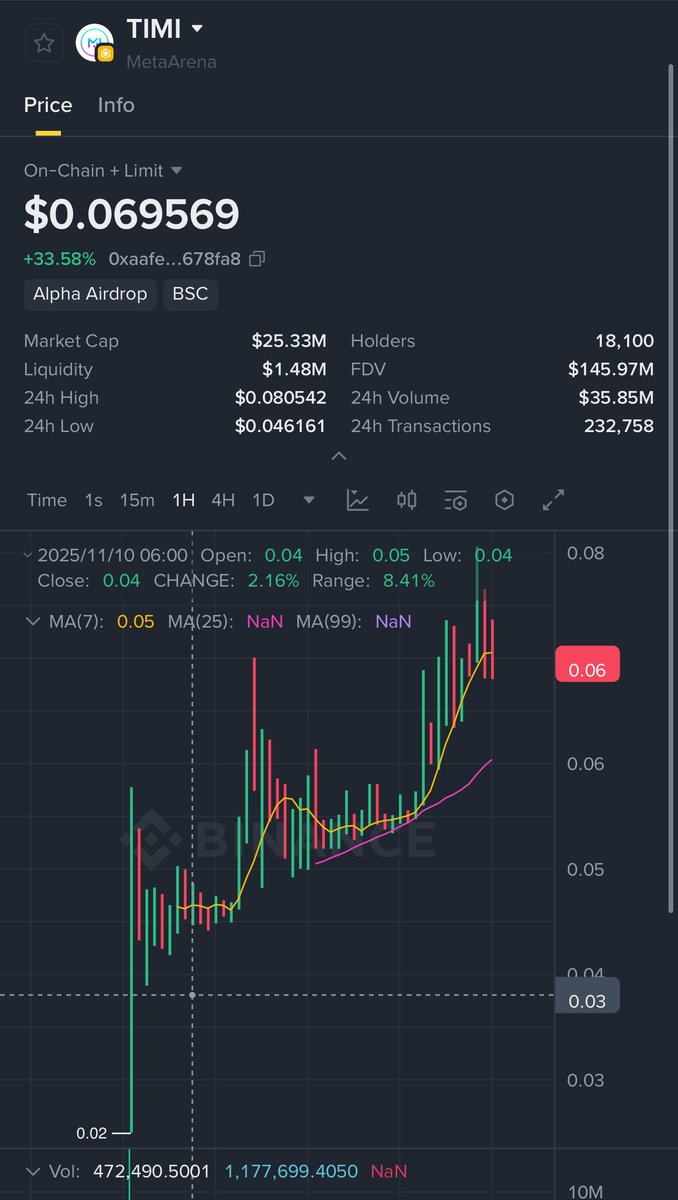Expand chart to fullscreen
This screenshot has width=678, height=1200.
(553, 500)
